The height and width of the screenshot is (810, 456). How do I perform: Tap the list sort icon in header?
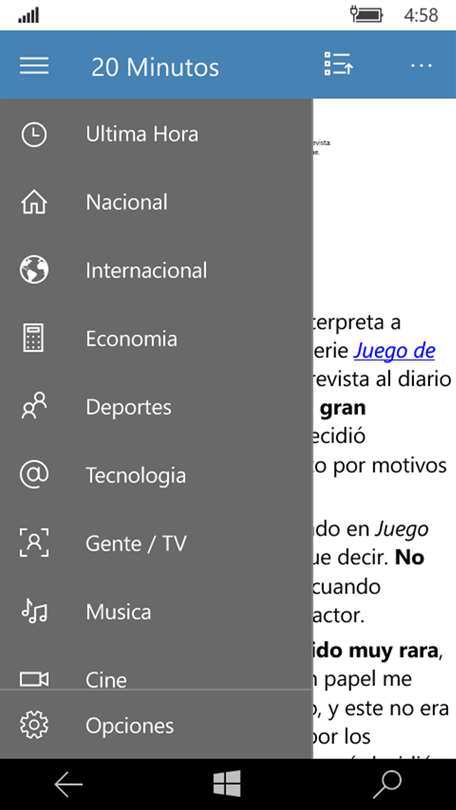click(x=338, y=64)
